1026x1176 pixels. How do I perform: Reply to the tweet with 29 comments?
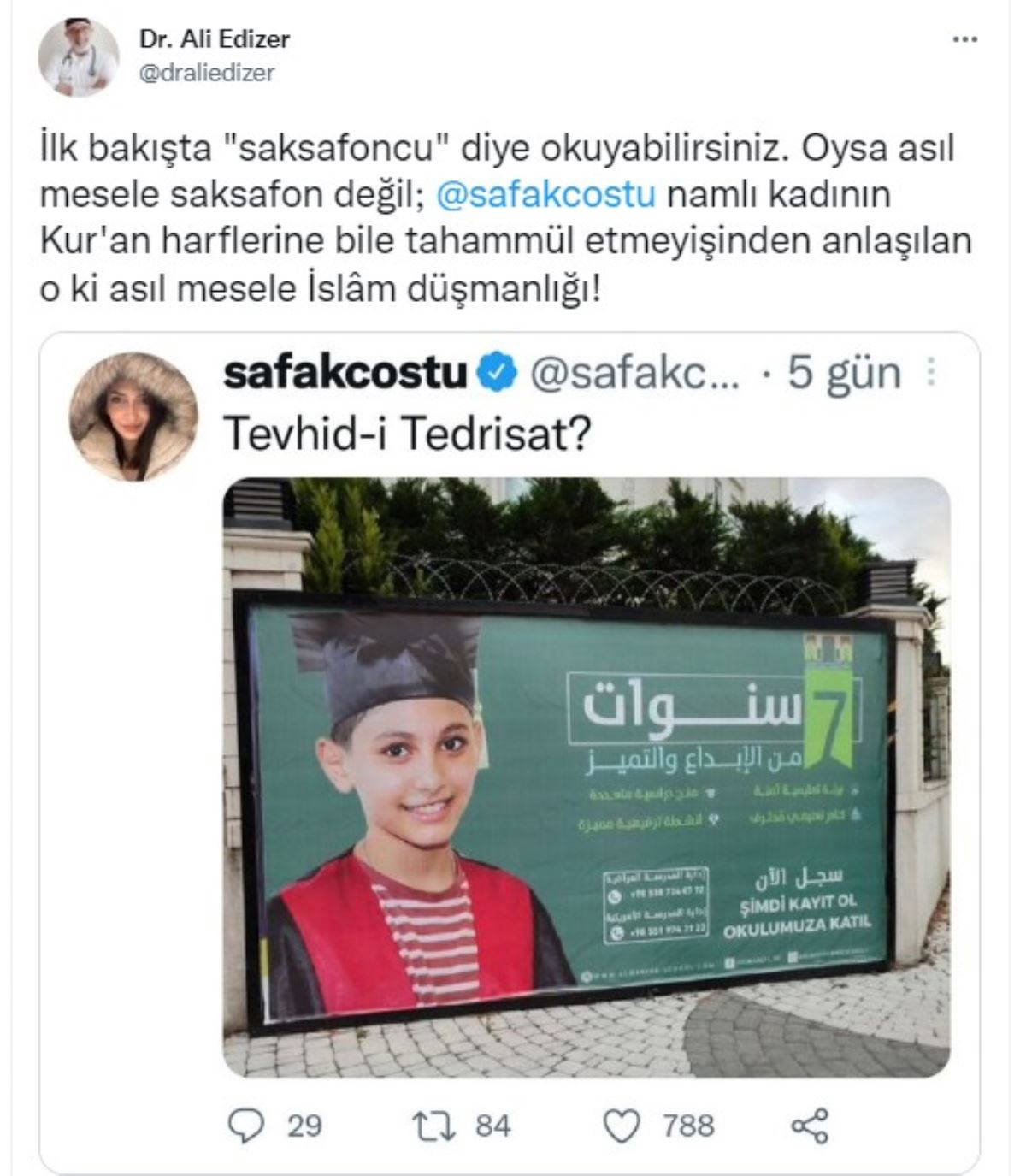click(x=247, y=1125)
